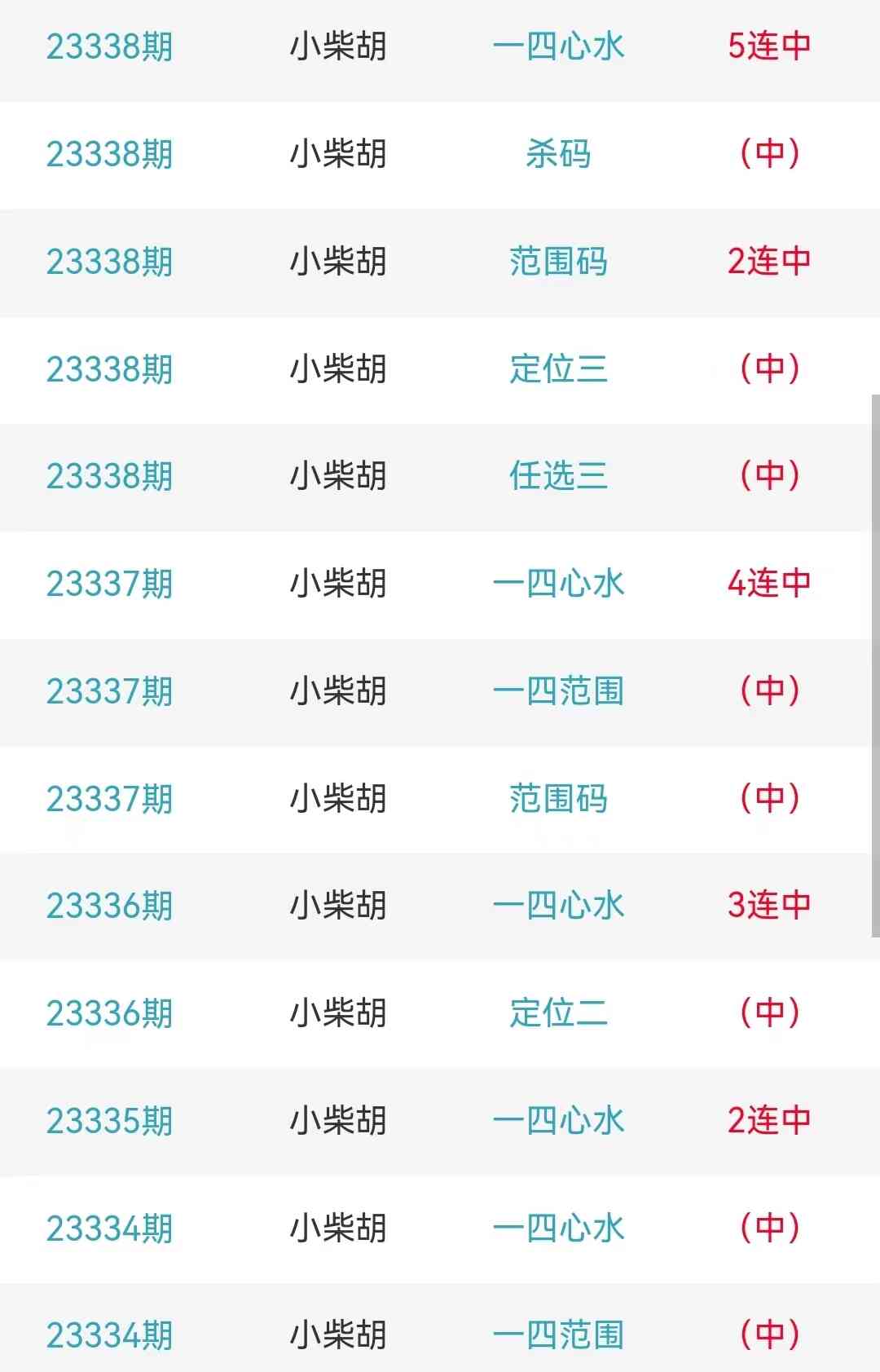This screenshot has height=1372, width=880.
Task: Select the 23337期 范围码 row
Action: tap(558, 799)
